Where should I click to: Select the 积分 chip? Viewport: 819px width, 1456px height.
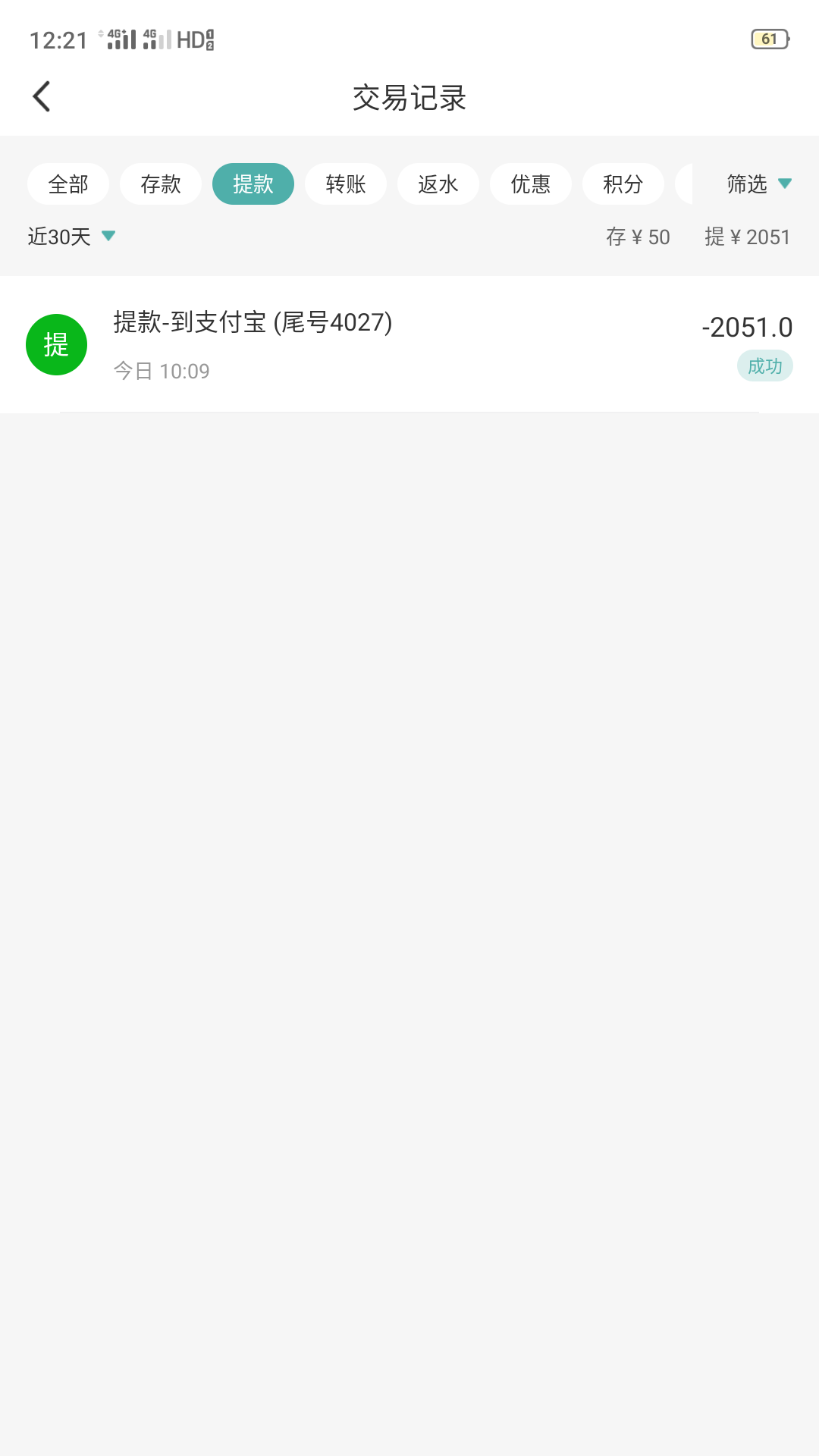click(x=623, y=184)
